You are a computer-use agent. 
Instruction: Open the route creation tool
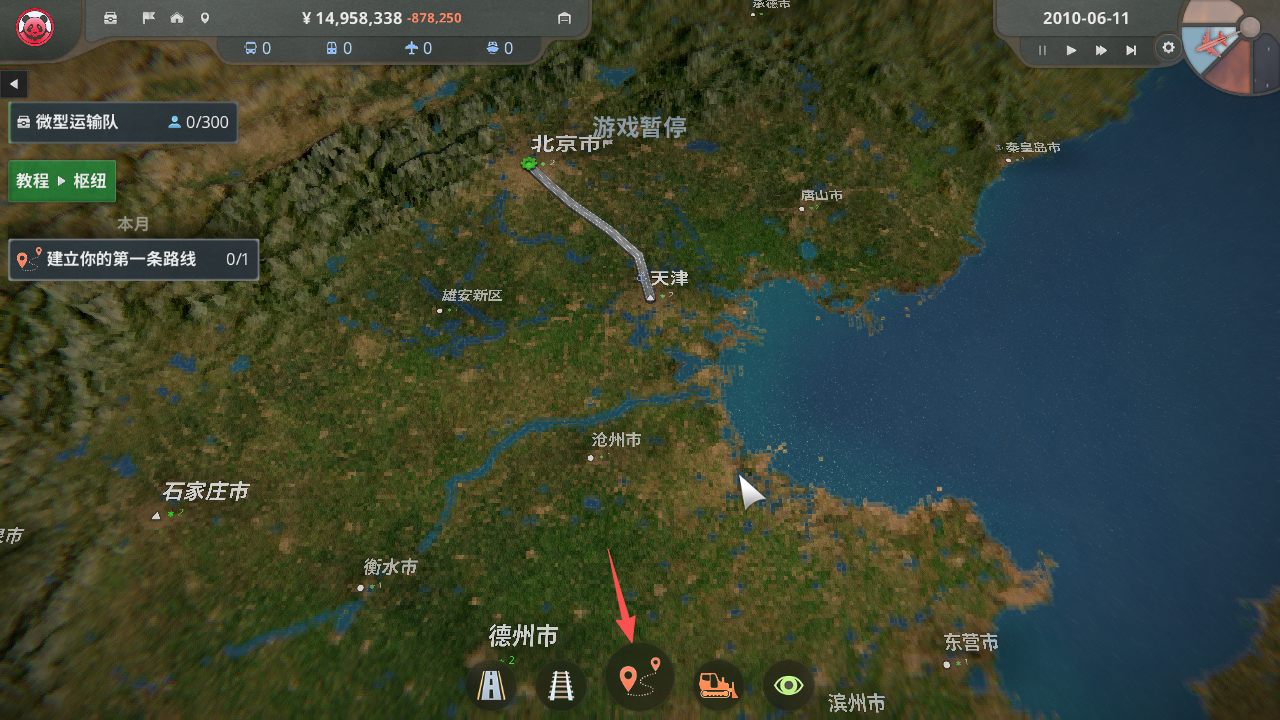coord(640,677)
